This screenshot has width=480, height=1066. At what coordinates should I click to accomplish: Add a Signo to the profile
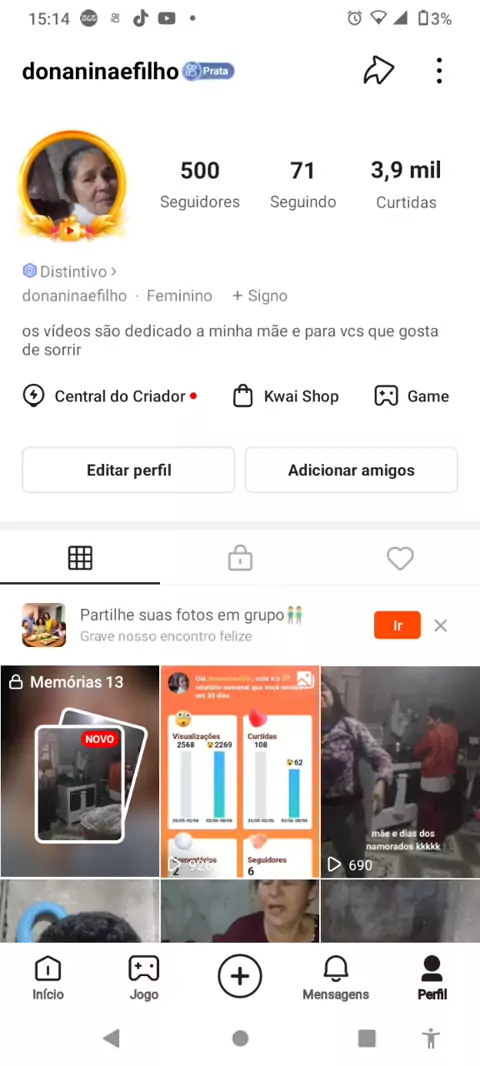pos(260,296)
